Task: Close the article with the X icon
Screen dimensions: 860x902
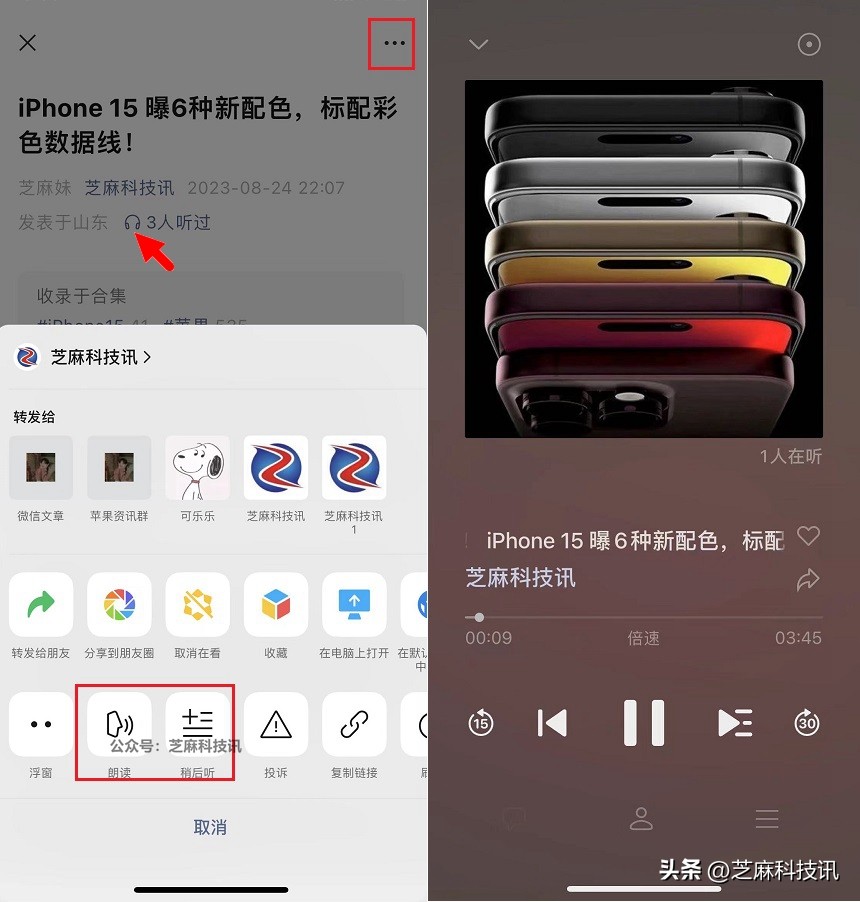Action: click(28, 43)
